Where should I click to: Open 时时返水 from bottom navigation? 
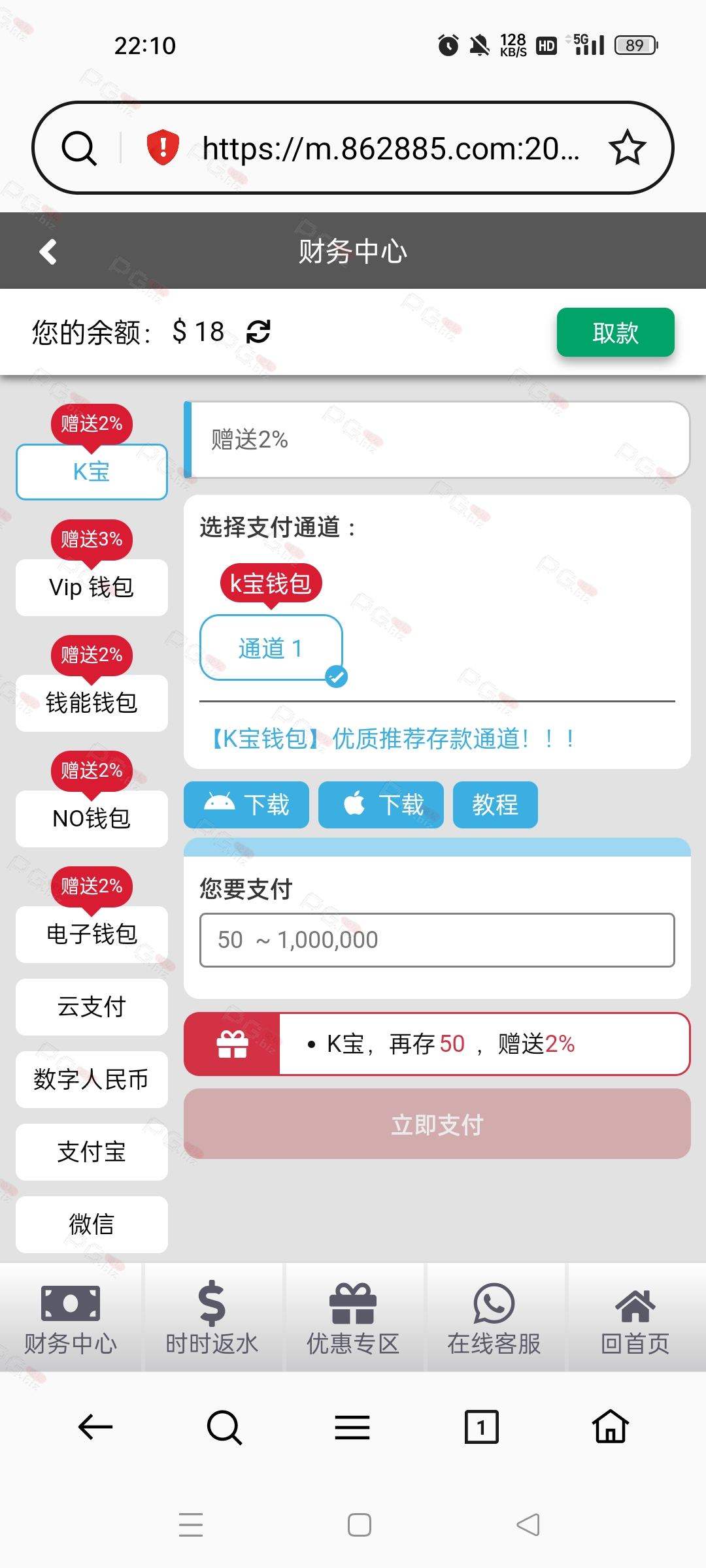tap(212, 1317)
